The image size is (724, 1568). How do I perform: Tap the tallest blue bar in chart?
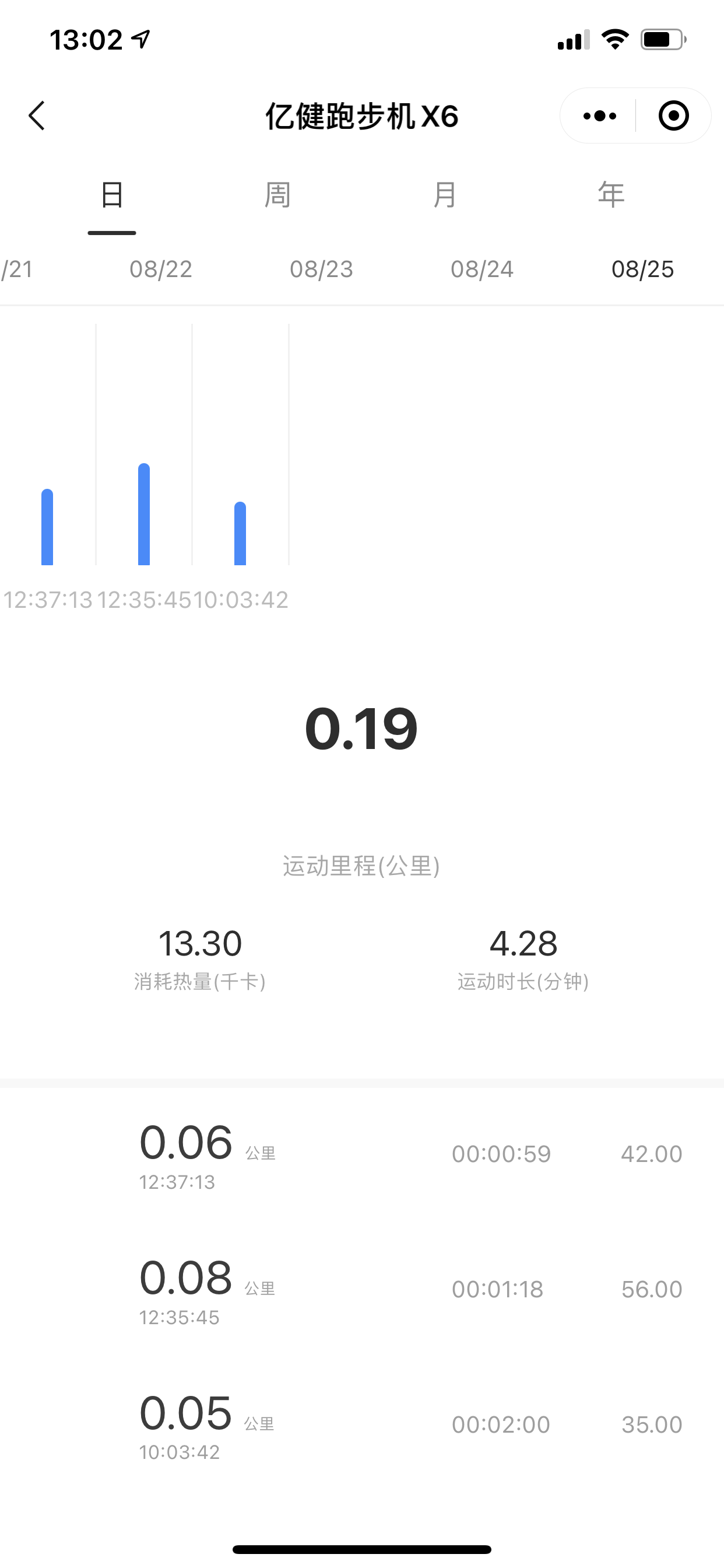(143, 514)
